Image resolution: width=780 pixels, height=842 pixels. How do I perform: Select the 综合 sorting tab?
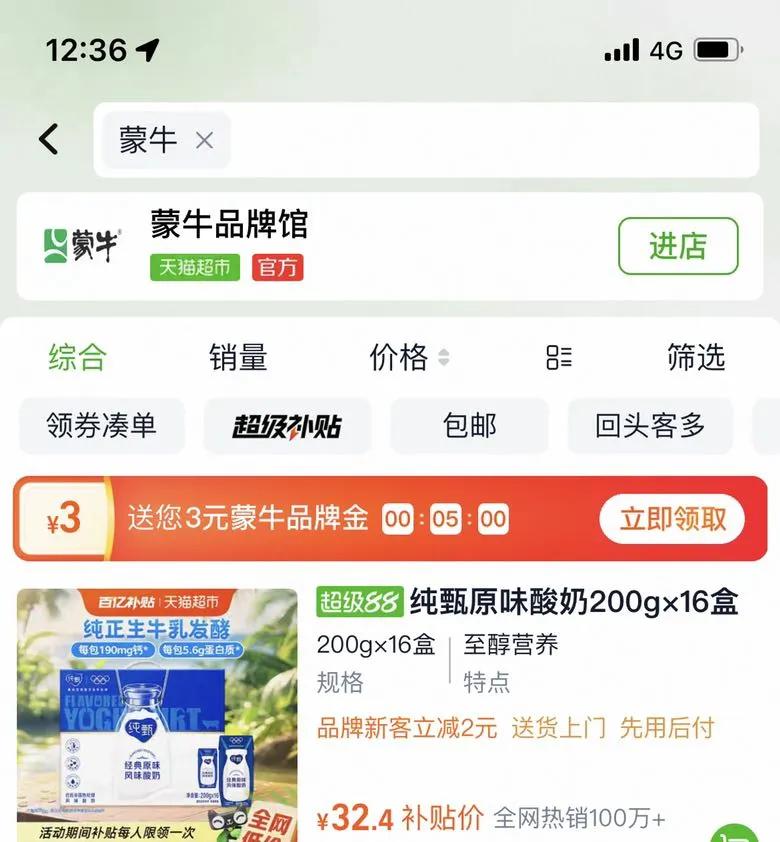pyautogui.click(x=77, y=357)
